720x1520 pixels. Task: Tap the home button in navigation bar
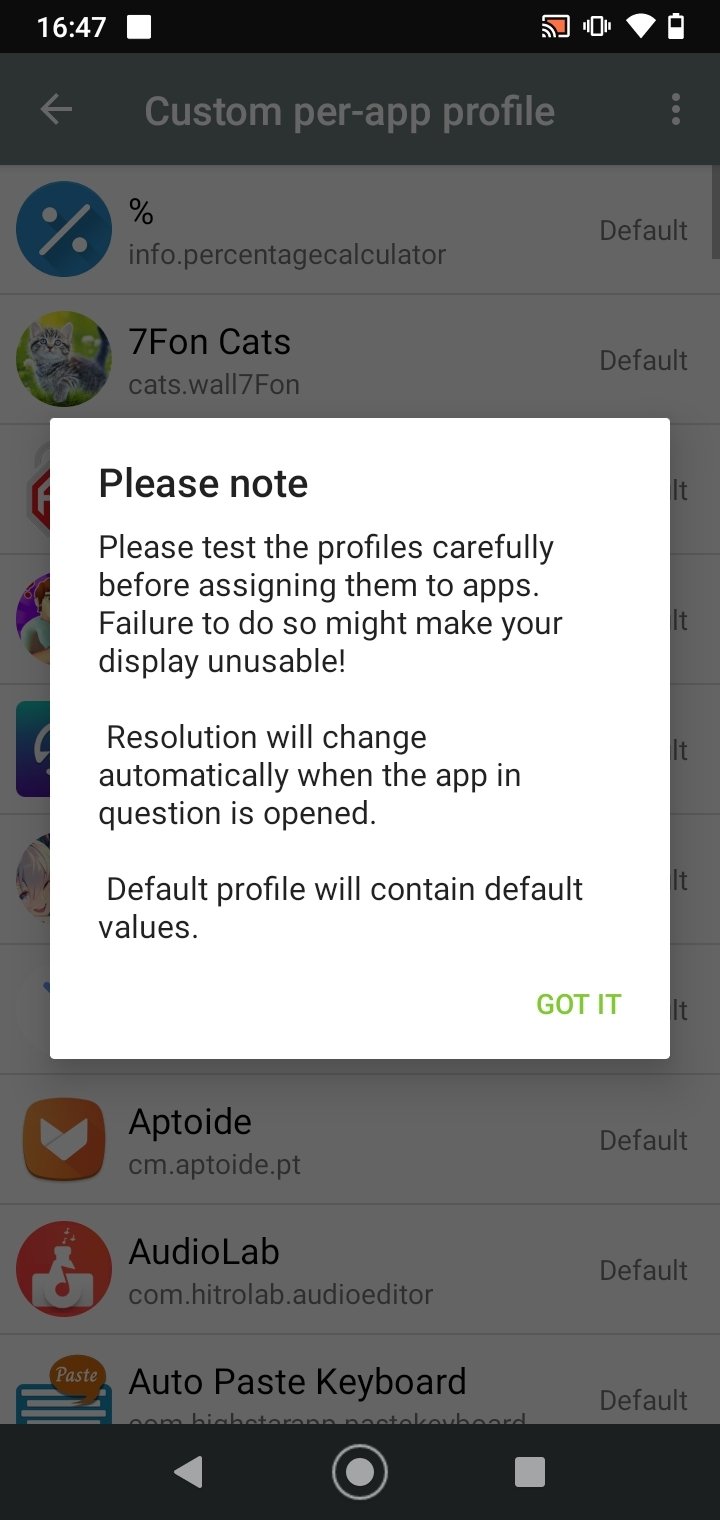tap(359, 1471)
